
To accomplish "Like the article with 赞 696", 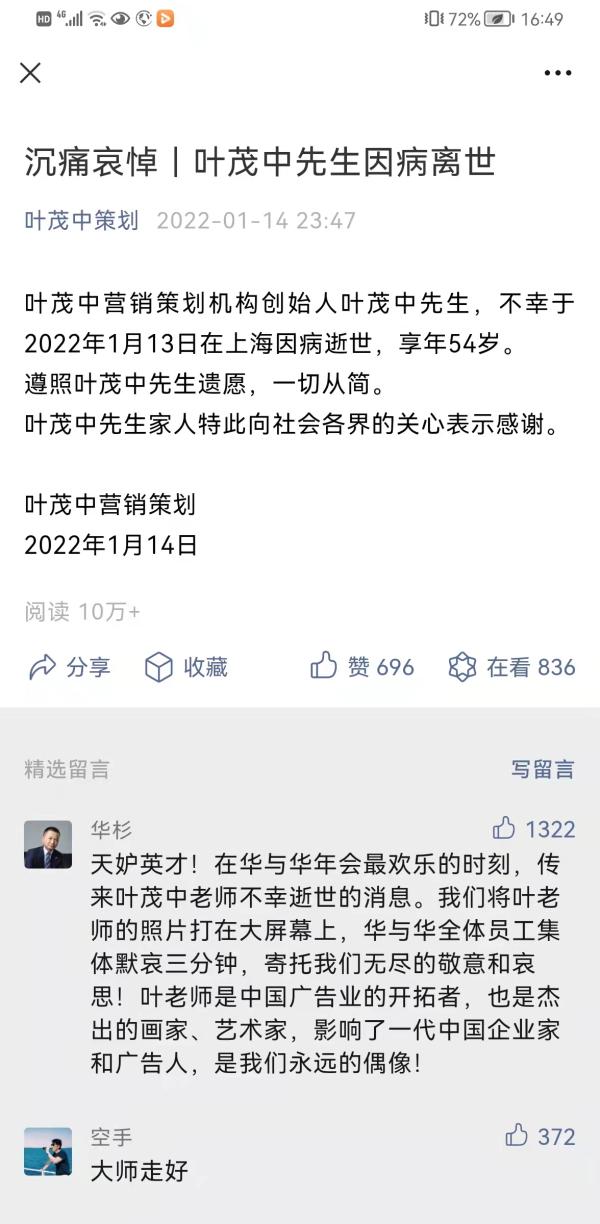I will point(361,667).
